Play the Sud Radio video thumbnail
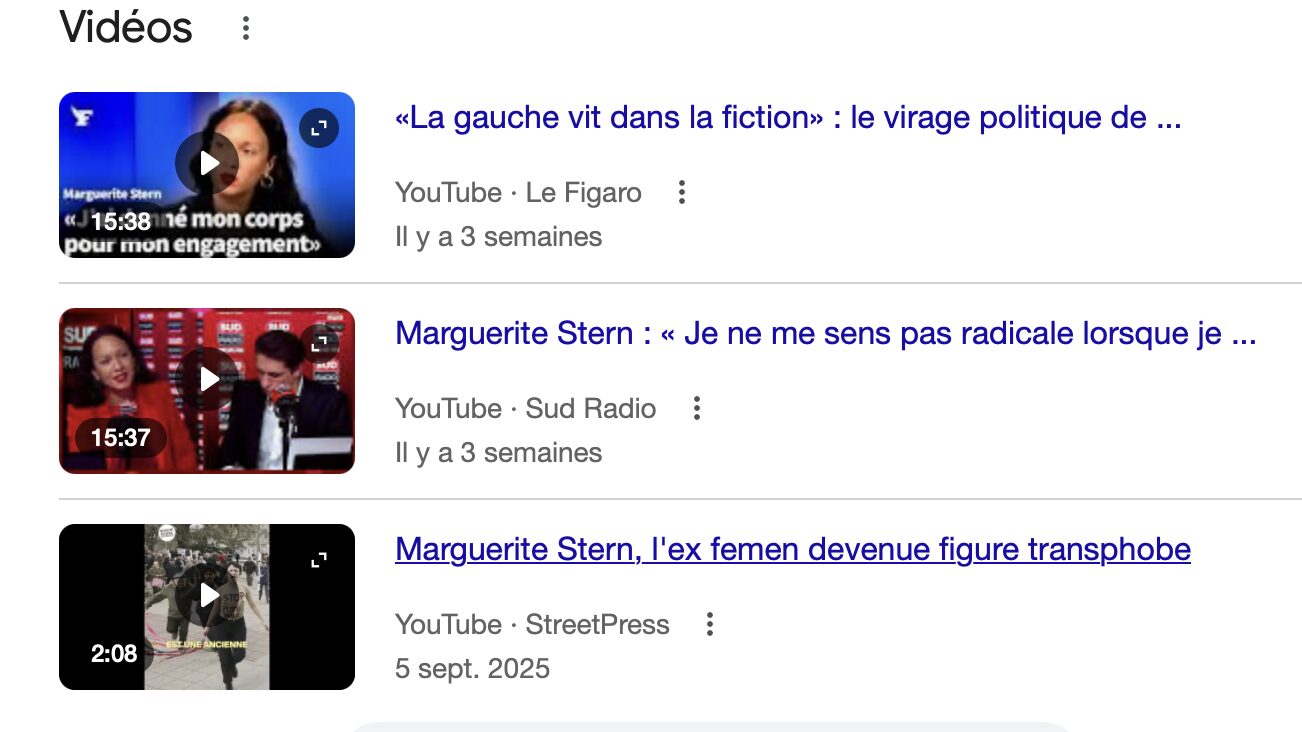This screenshot has width=1302, height=732. coord(208,379)
